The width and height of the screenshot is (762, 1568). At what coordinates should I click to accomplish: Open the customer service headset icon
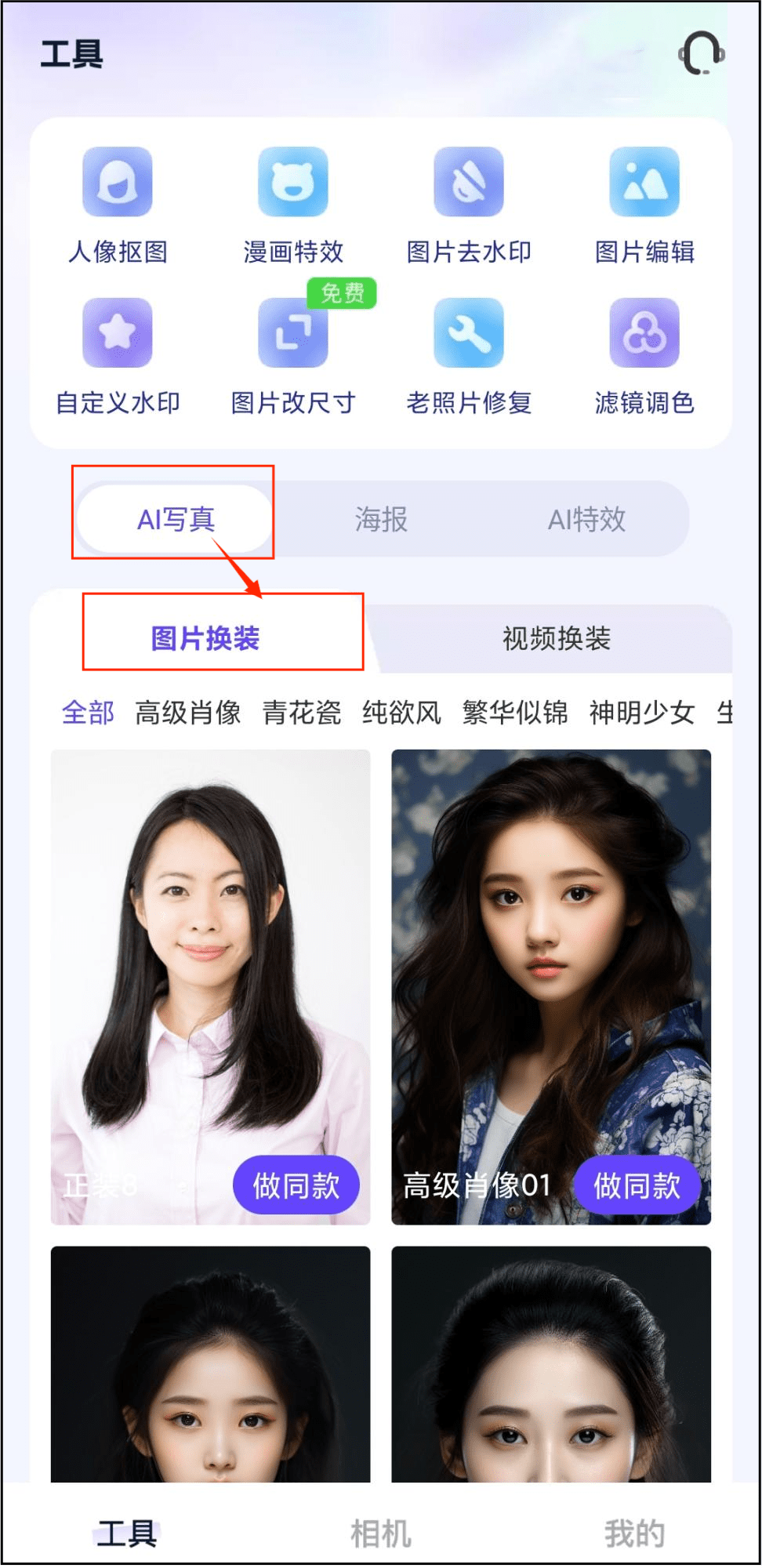click(701, 53)
